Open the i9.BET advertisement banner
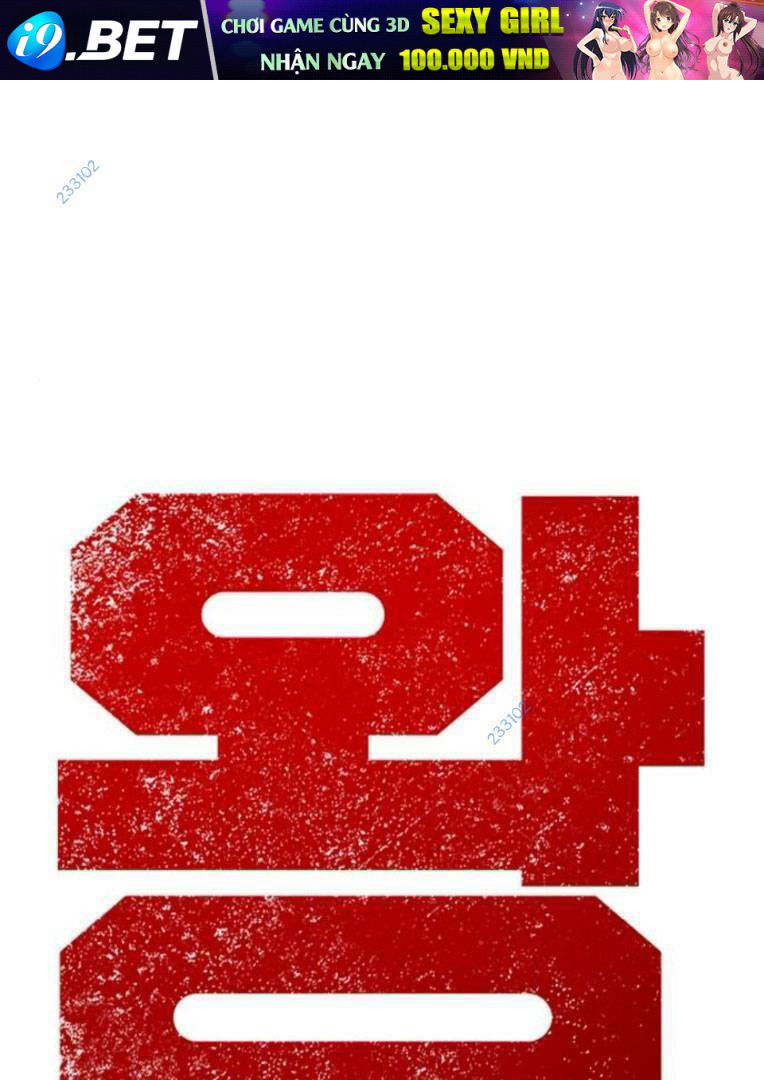Image resolution: width=764 pixels, height=1080 pixels. pyautogui.click(x=381, y=40)
